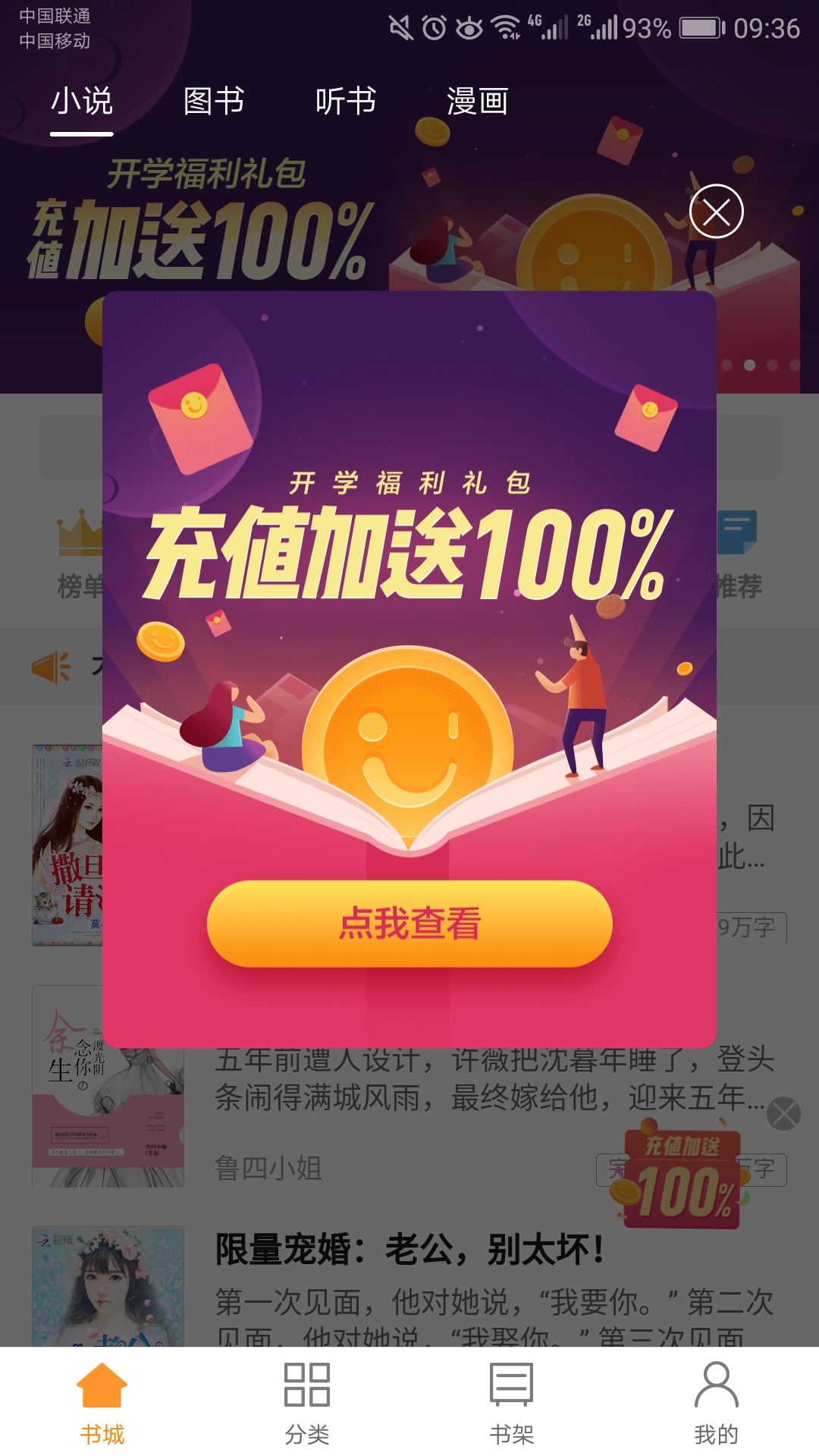Viewport: 819px width, 1456px height.
Task: Dismiss the floating 充值加送100% badge
Action: pyautogui.click(x=783, y=1113)
